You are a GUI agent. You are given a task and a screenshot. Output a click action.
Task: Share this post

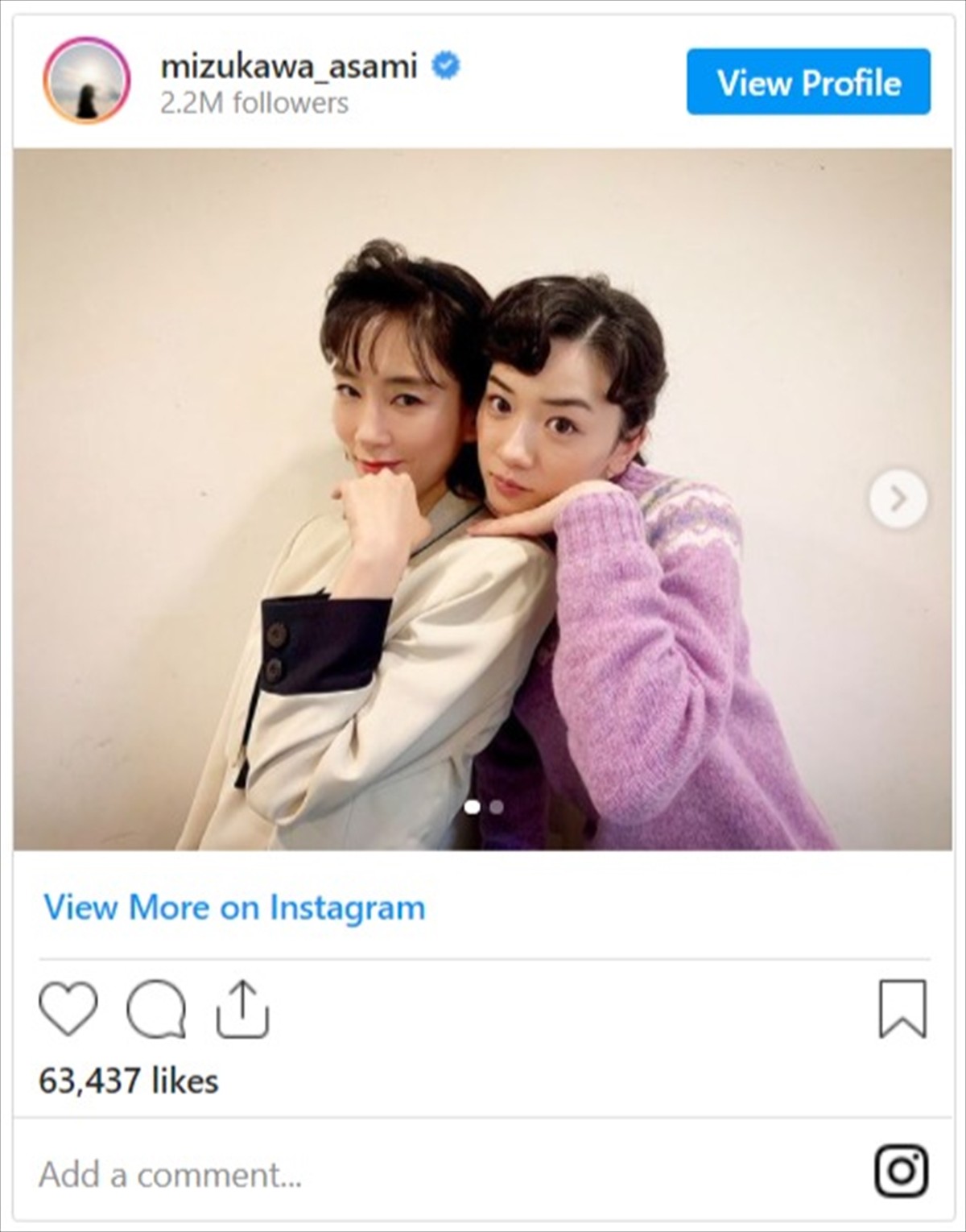pos(243,1008)
